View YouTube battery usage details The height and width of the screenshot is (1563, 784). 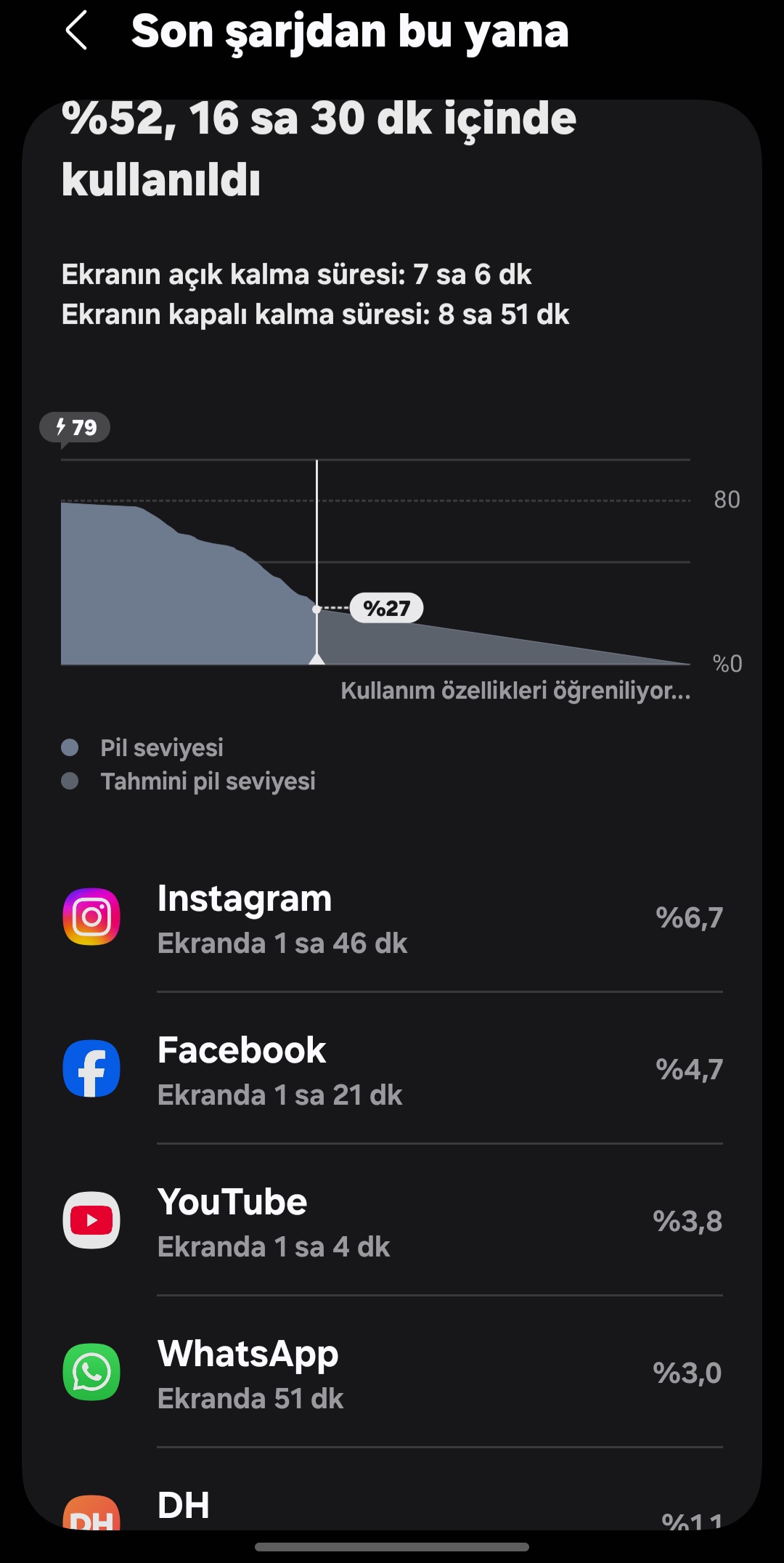pos(392,1222)
